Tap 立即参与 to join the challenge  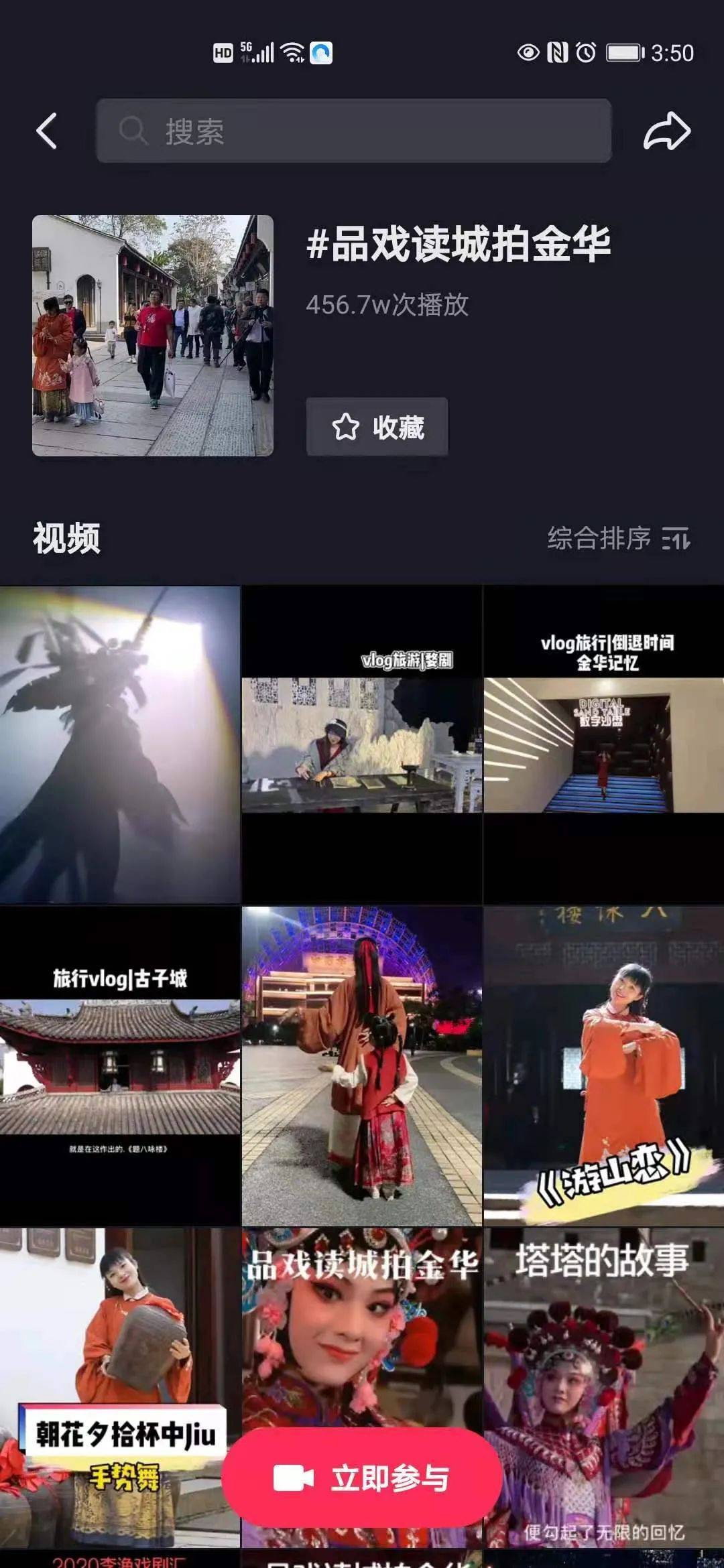tap(362, 1478)
